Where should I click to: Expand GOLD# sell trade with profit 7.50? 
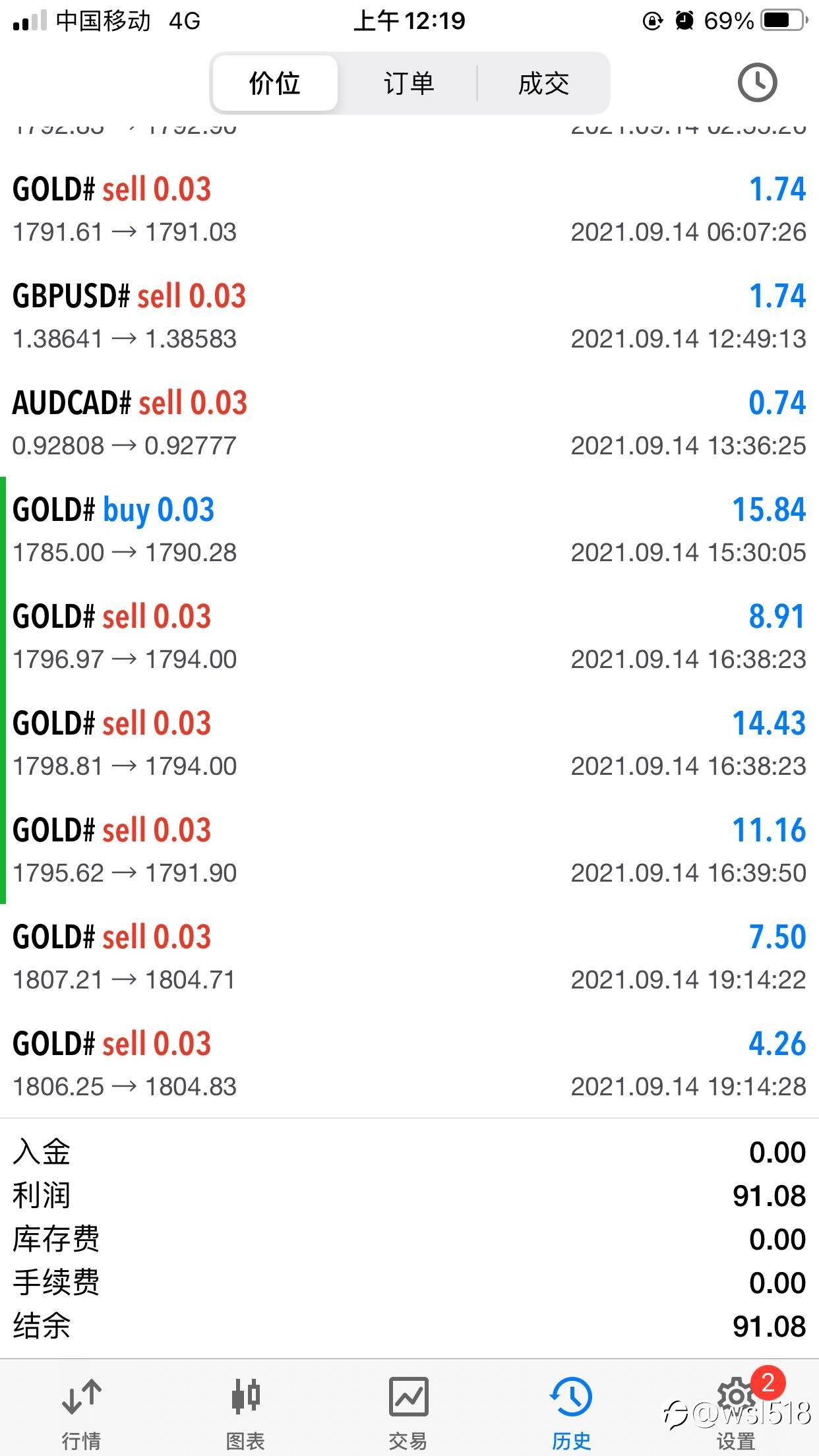point(409,957)
